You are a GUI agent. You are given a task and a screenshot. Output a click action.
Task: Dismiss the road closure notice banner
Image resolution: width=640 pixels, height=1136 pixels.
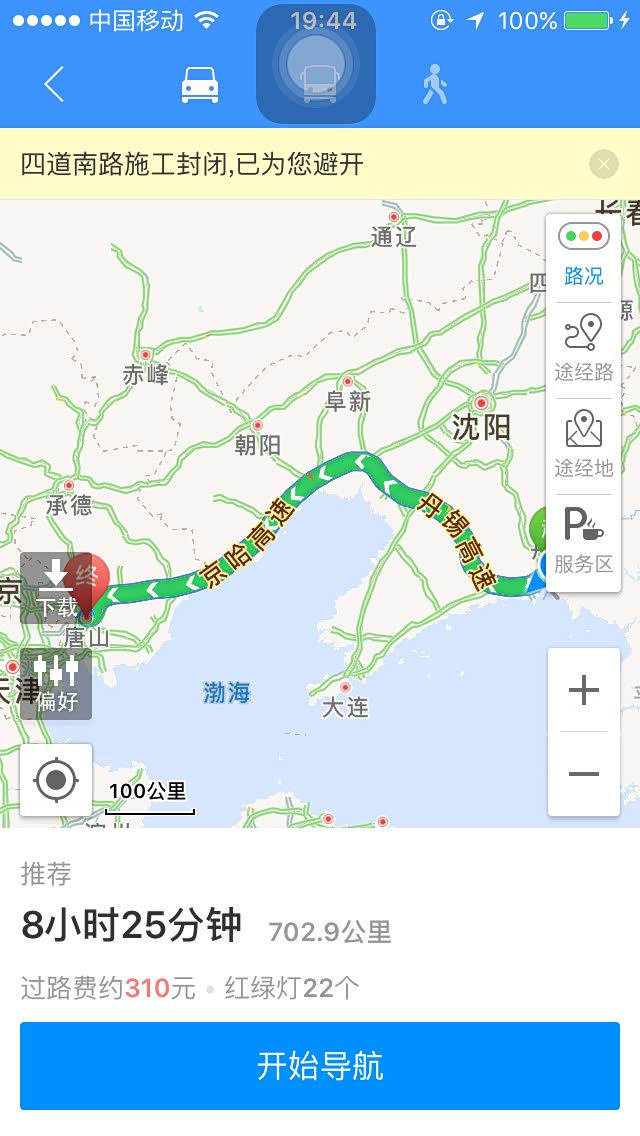[x=603, y=163]
